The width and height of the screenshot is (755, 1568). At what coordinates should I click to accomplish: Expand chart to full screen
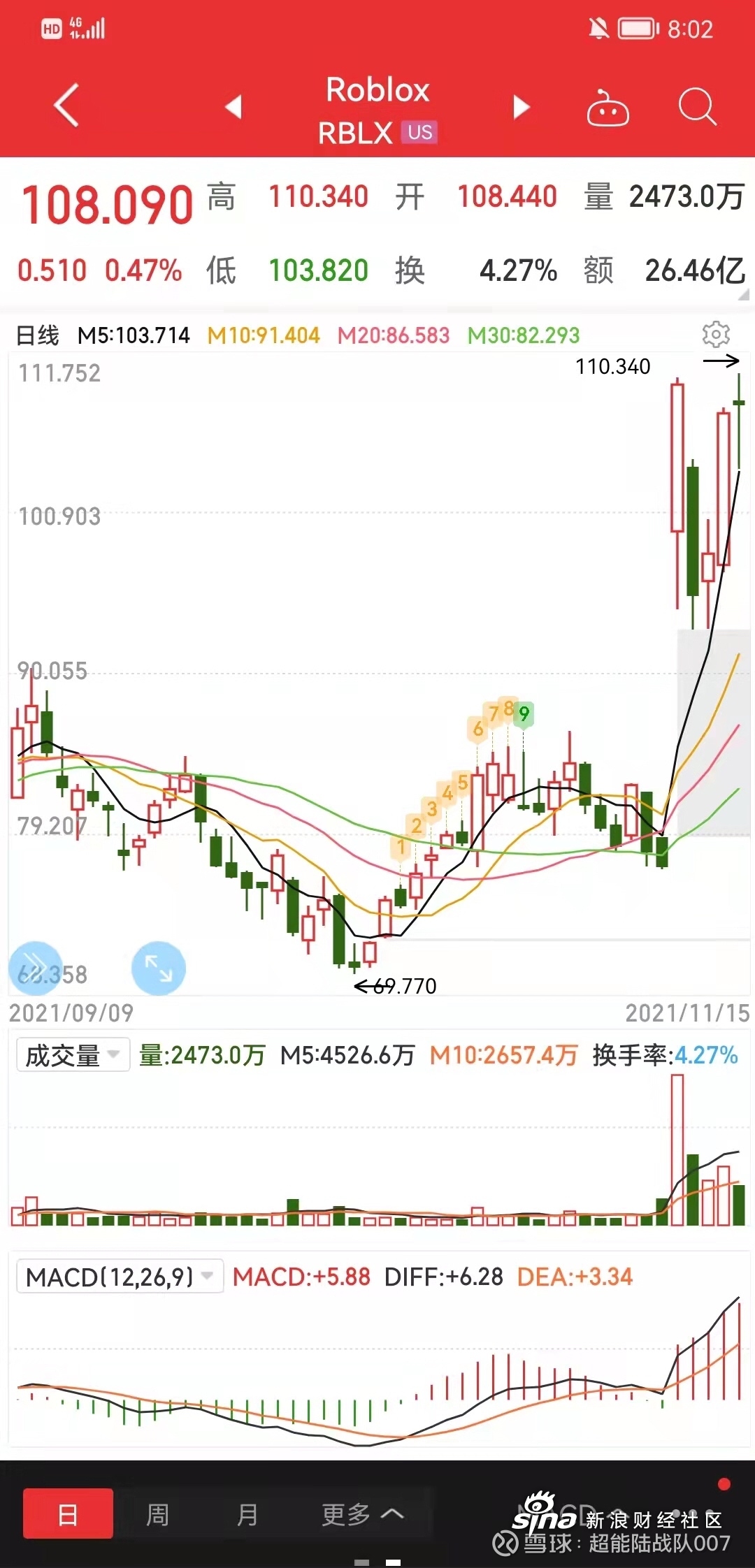159,968
